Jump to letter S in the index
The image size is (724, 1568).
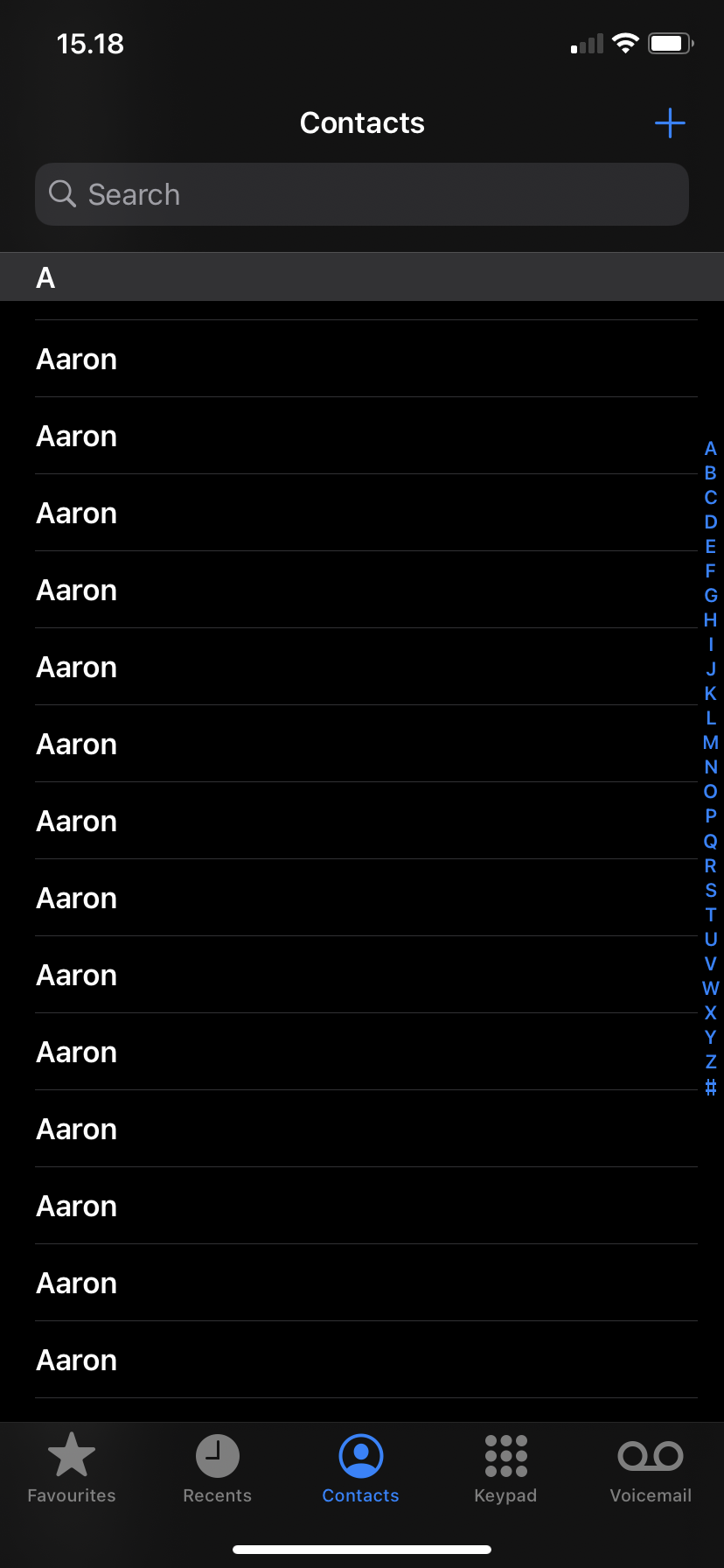coord(710,890)
